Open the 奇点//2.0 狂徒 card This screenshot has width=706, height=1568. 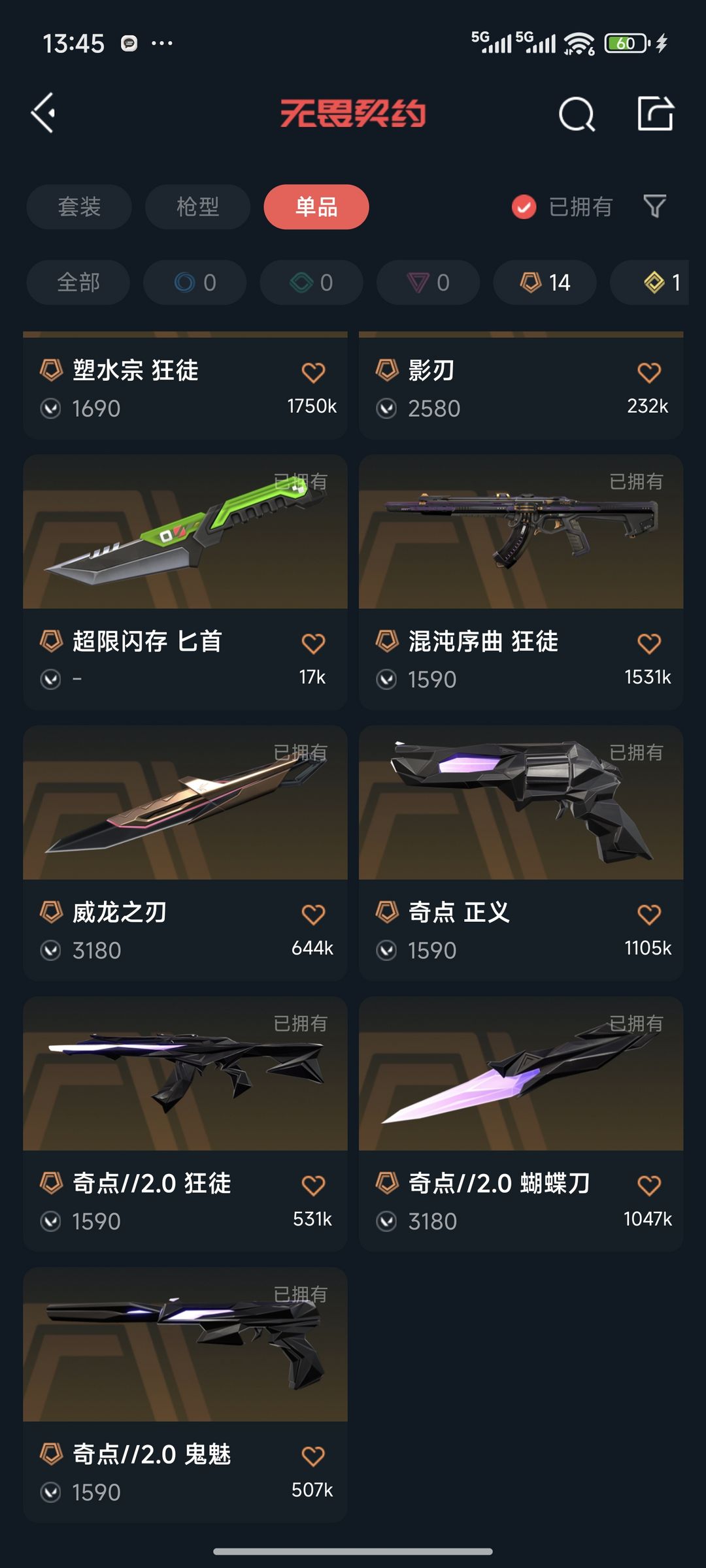click(x=185, y=1124)
